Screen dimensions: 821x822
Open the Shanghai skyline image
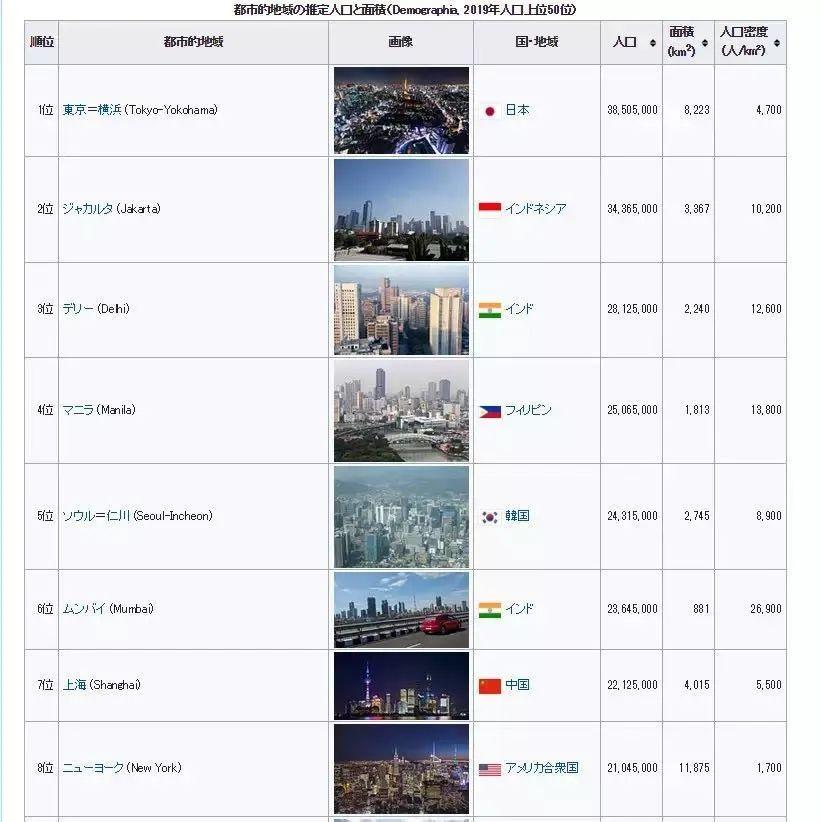pos(401,685)
